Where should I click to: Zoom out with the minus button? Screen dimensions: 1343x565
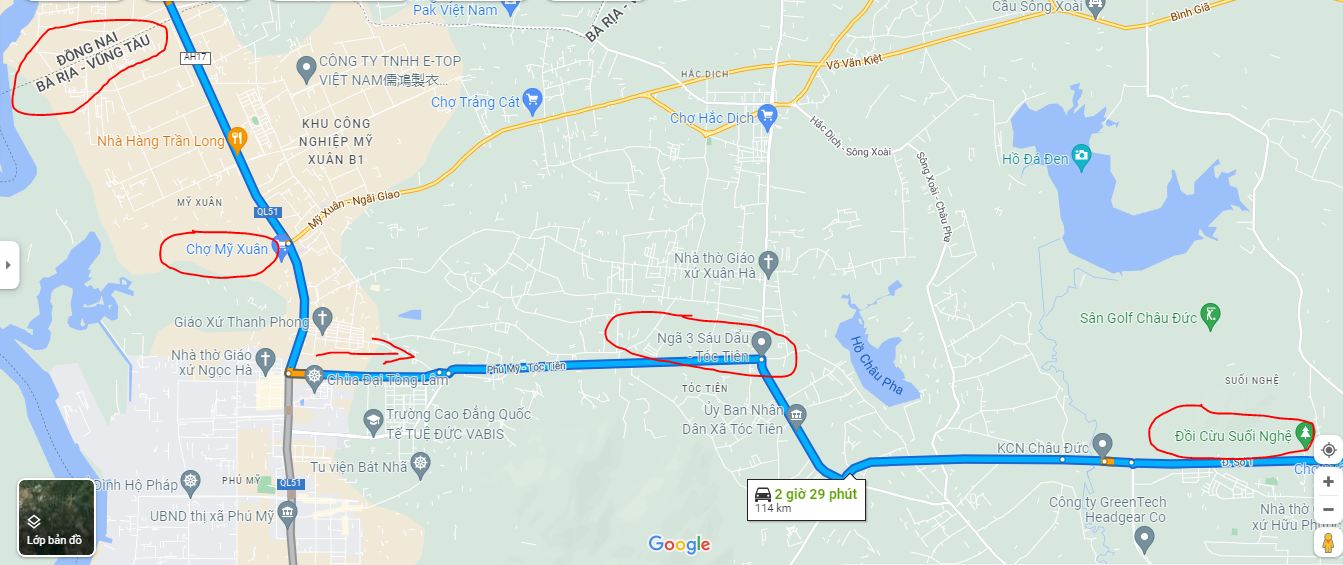pyautogui.click(x=1328, y=510)
